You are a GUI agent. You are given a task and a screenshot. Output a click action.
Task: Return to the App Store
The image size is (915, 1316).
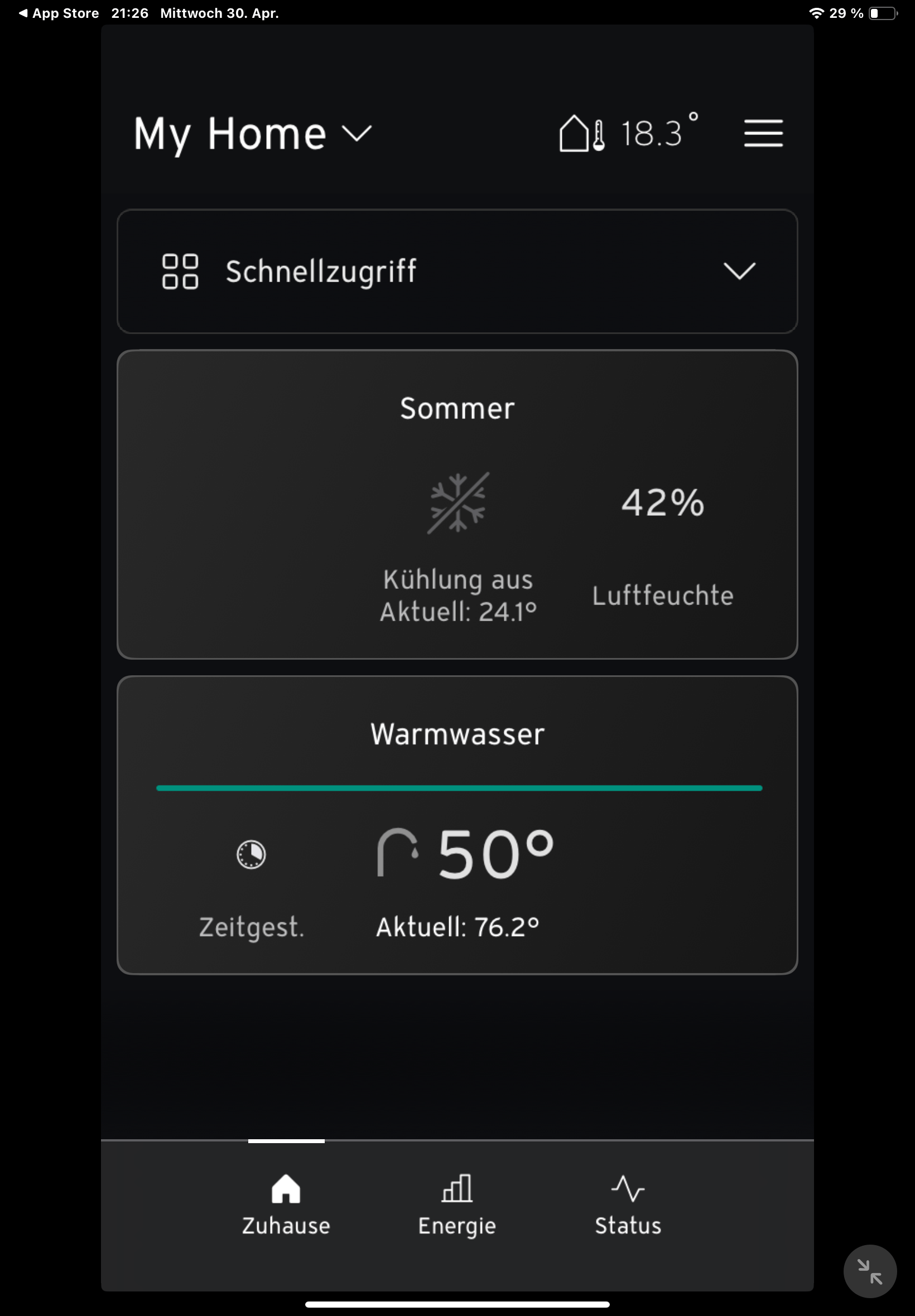[x=59, y=13]
